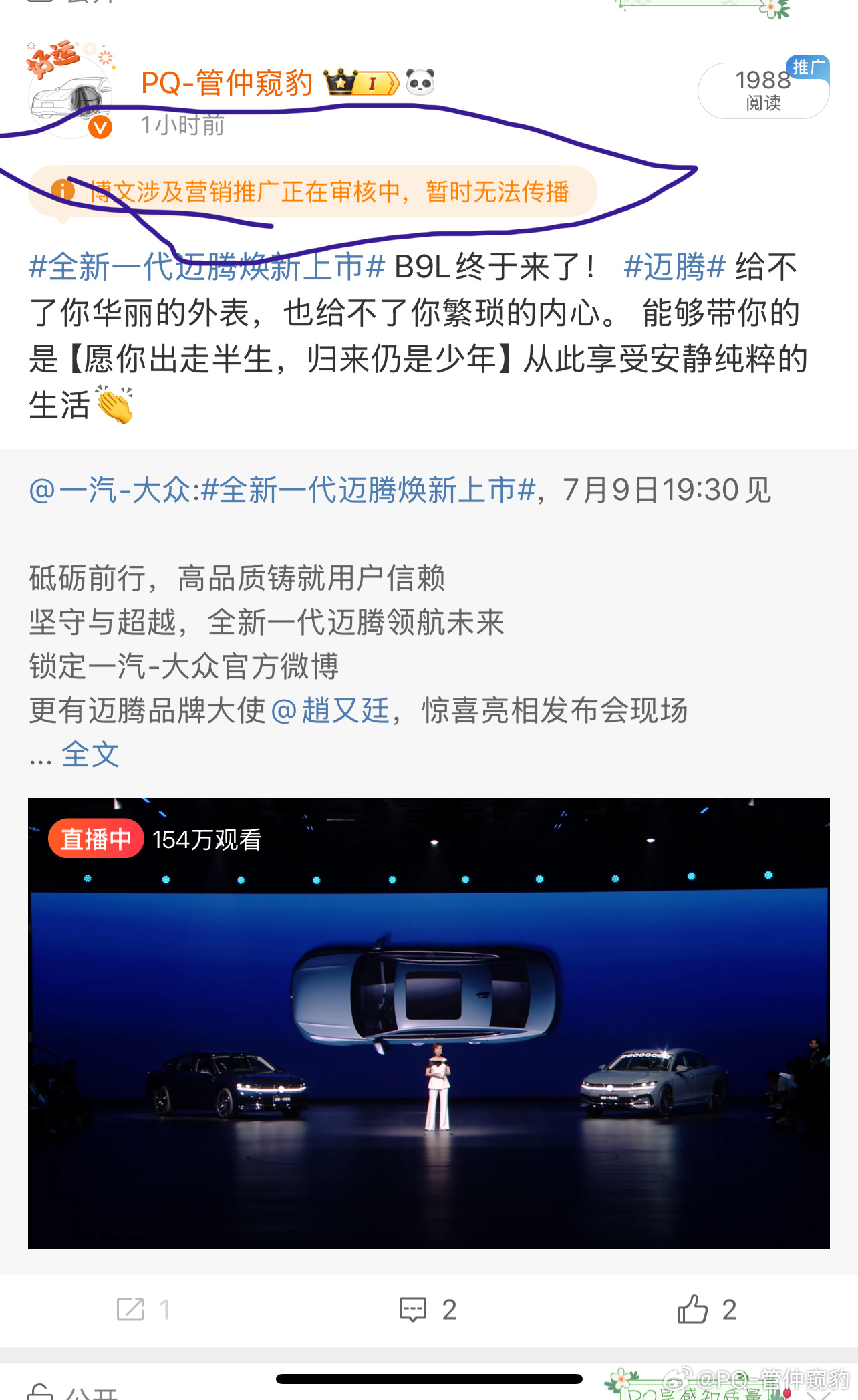Open the PQ-管仲窥豹 username
858x1400 pixels.
[227, 83]
